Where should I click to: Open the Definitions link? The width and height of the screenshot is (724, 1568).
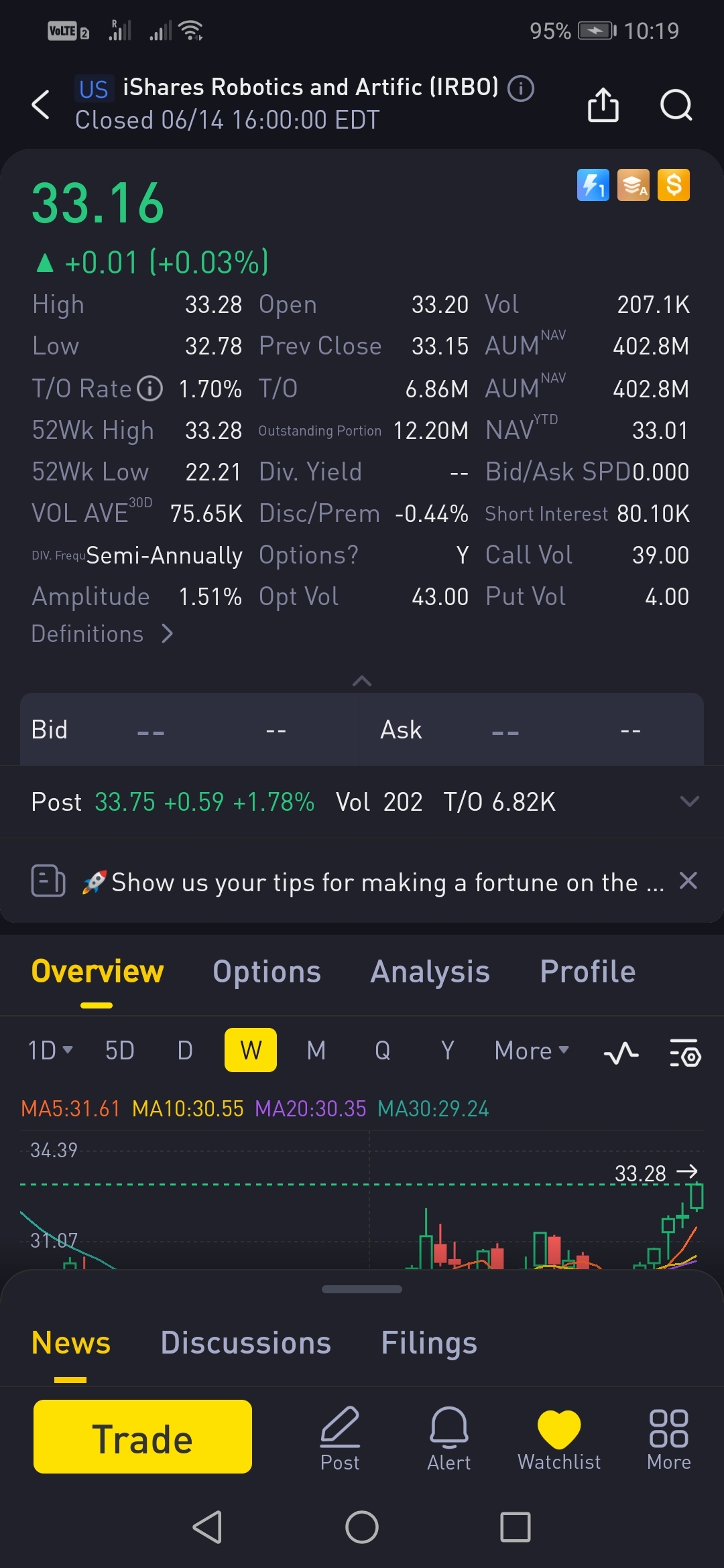pyautogui.click(x=102, y=634)
